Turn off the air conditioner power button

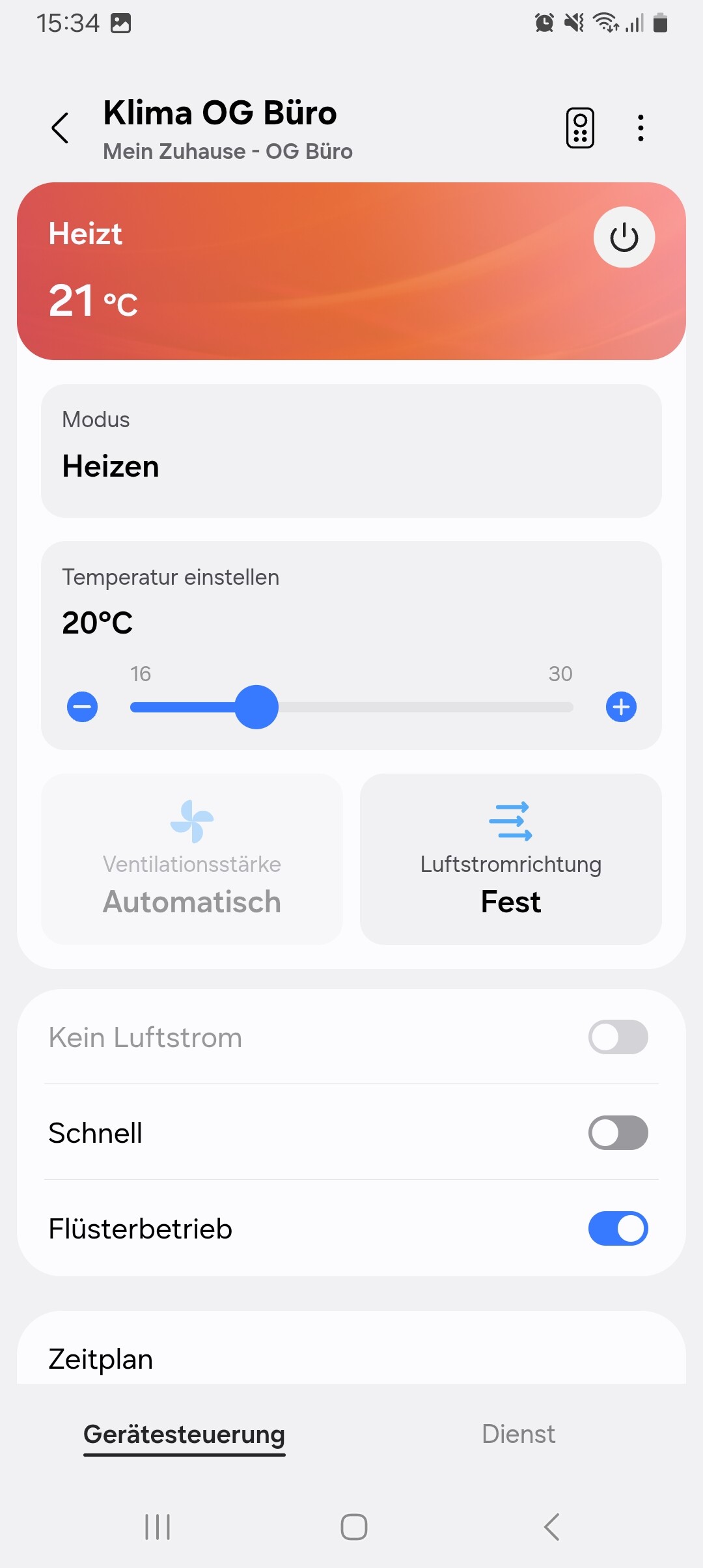click(624, 237)
